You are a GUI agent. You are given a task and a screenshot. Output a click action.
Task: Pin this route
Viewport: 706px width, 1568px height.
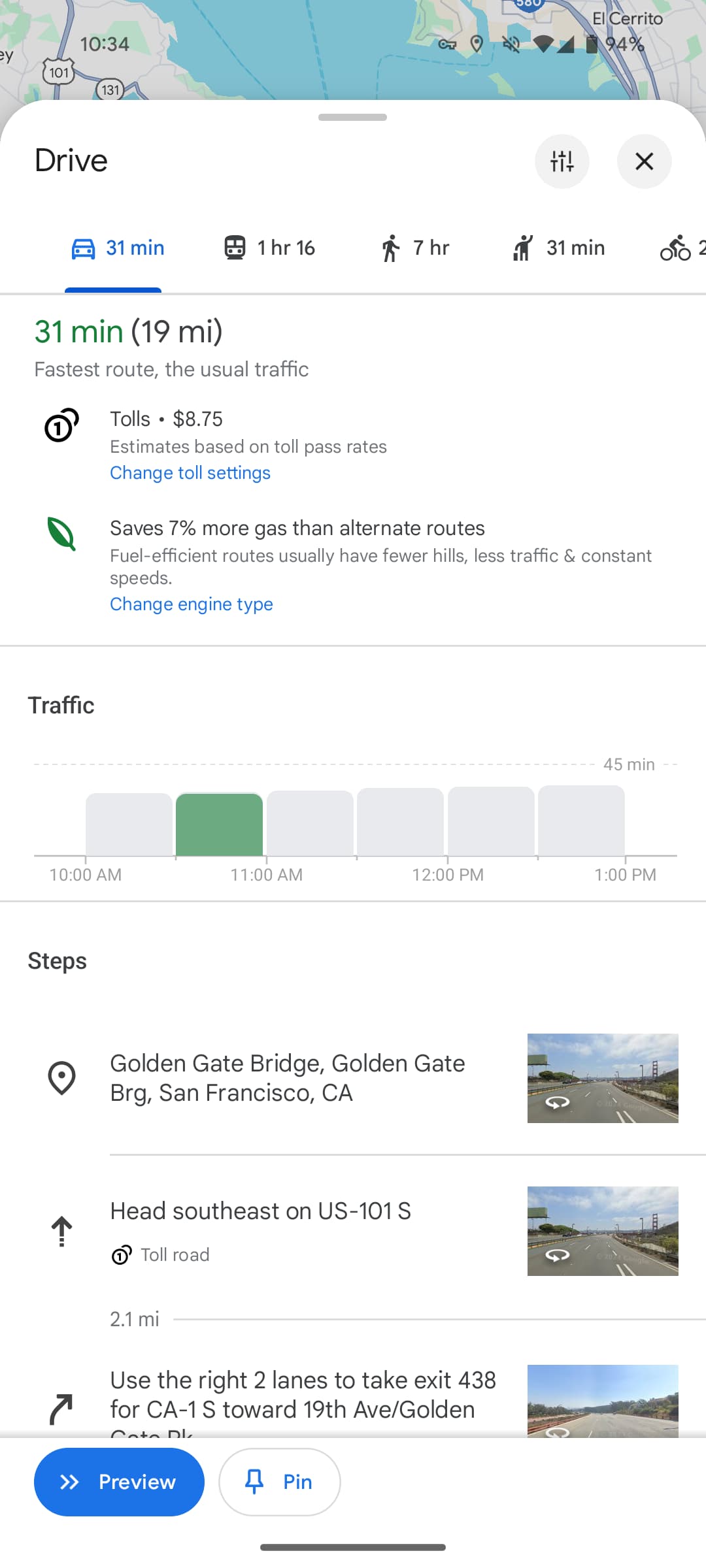pos(279,1482)
